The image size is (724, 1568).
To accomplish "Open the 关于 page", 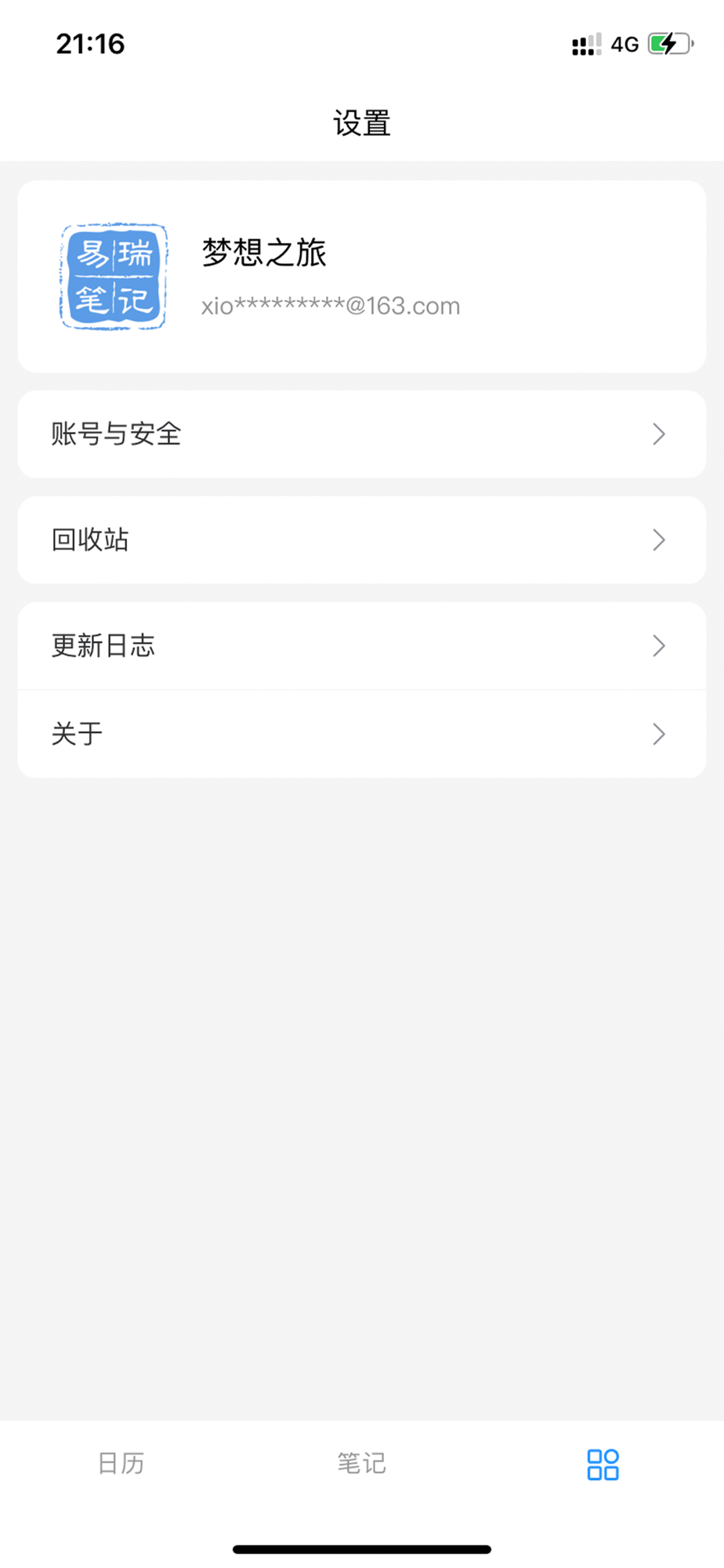I will tap(361, 734).
